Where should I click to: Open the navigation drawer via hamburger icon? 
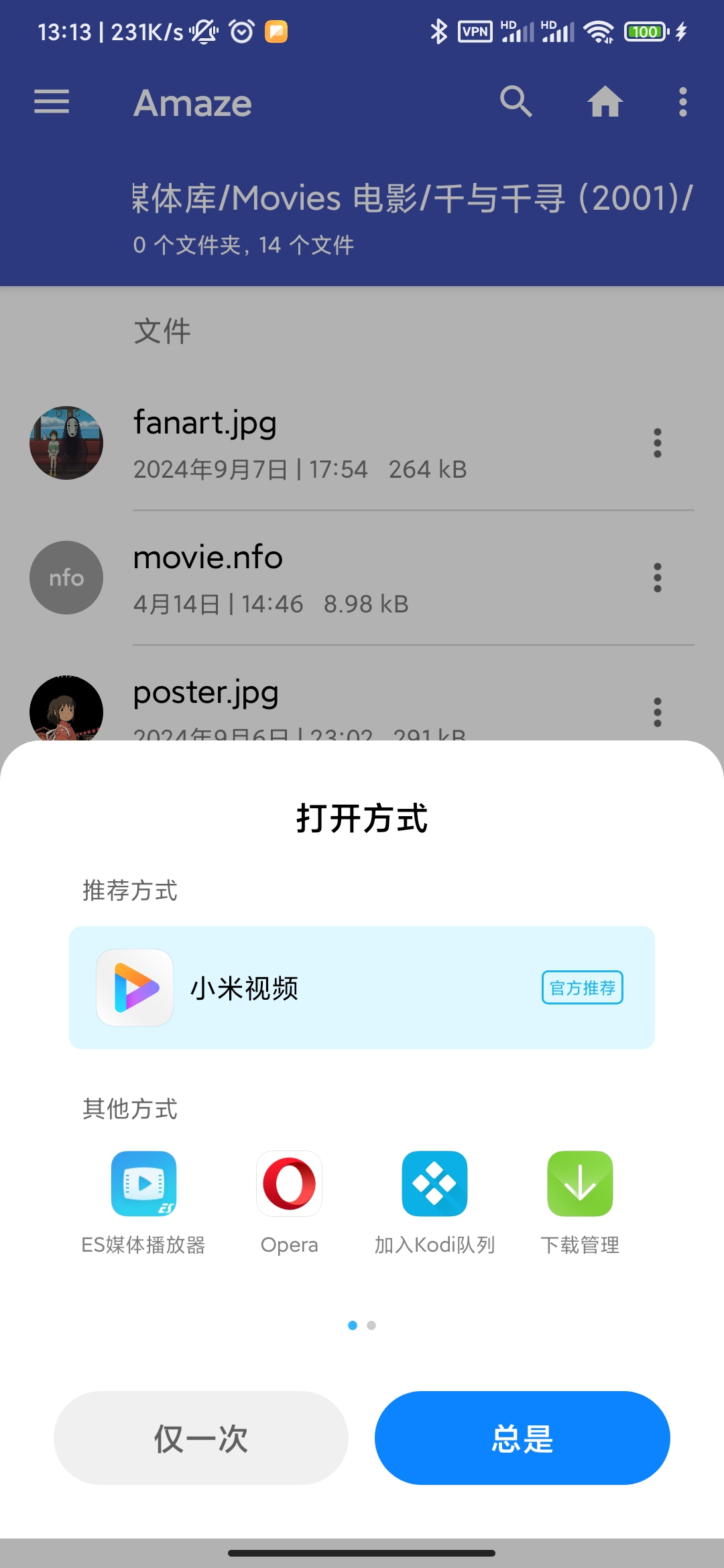[51, 102]
